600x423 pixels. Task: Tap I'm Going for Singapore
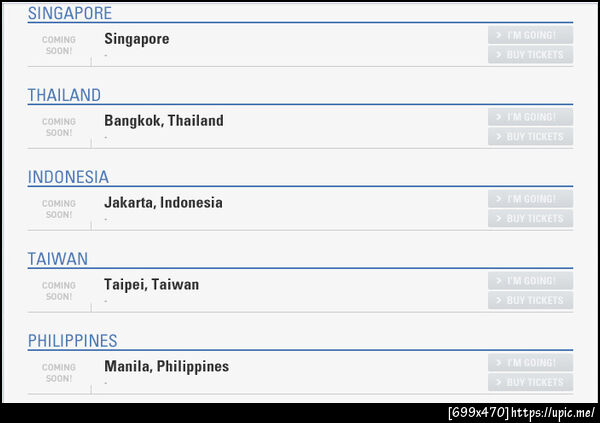click(530, 35)
